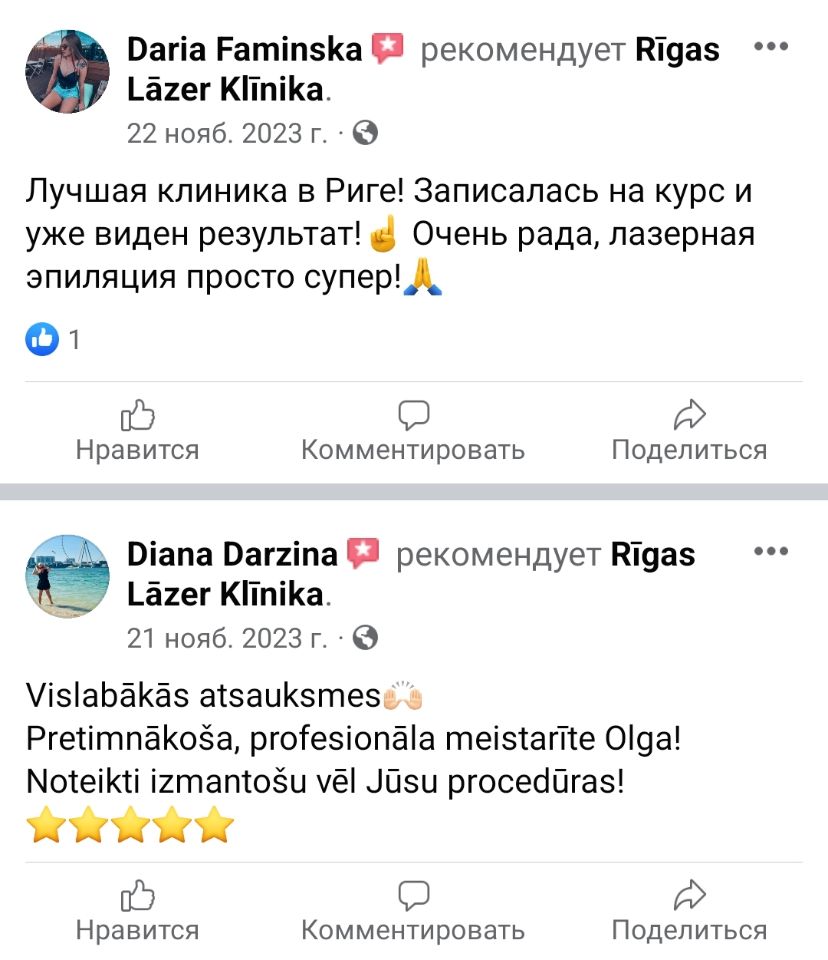Like Daria Faminska's review
Viewport: 828px width, 960px height.
pyautogui.click(x=137, y=432)
